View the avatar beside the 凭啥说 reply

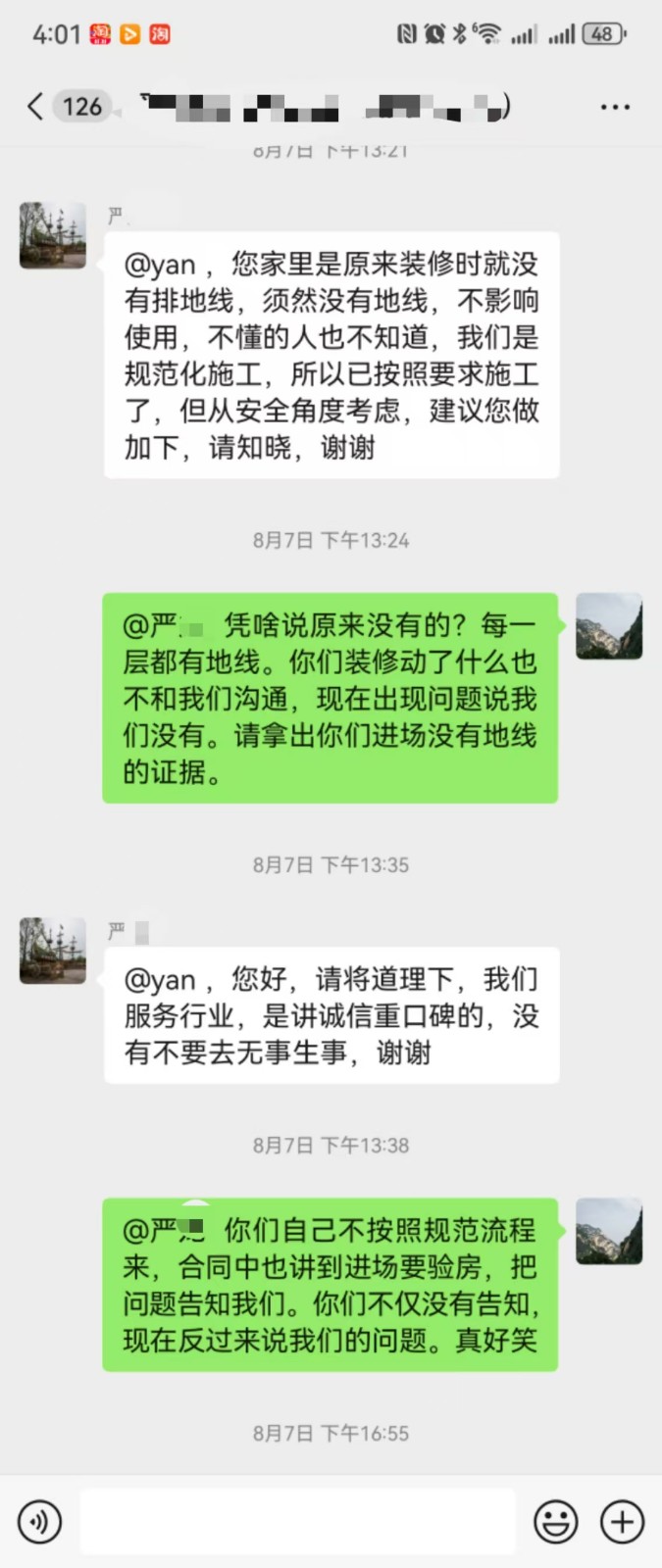pyautogui.click(x=608, y=625)
